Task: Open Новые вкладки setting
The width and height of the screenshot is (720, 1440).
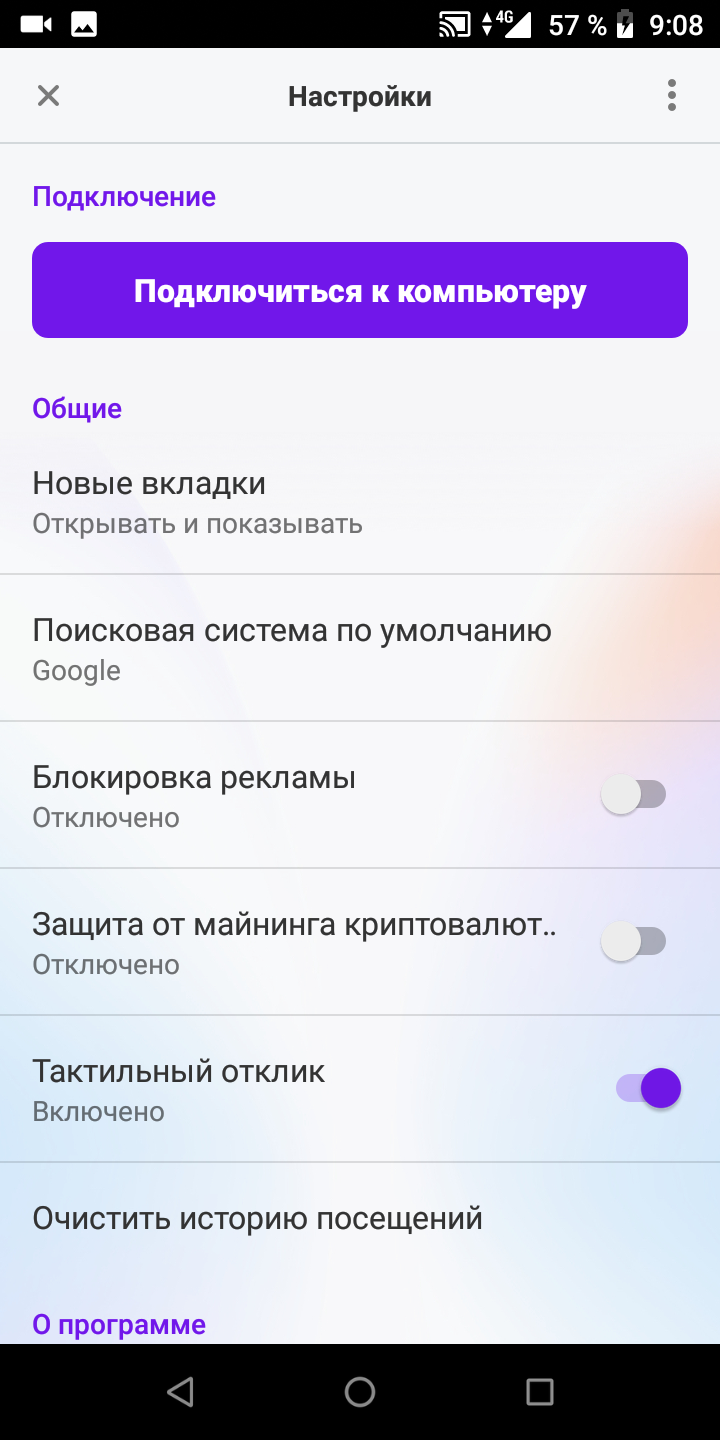Action: (360, 502)
